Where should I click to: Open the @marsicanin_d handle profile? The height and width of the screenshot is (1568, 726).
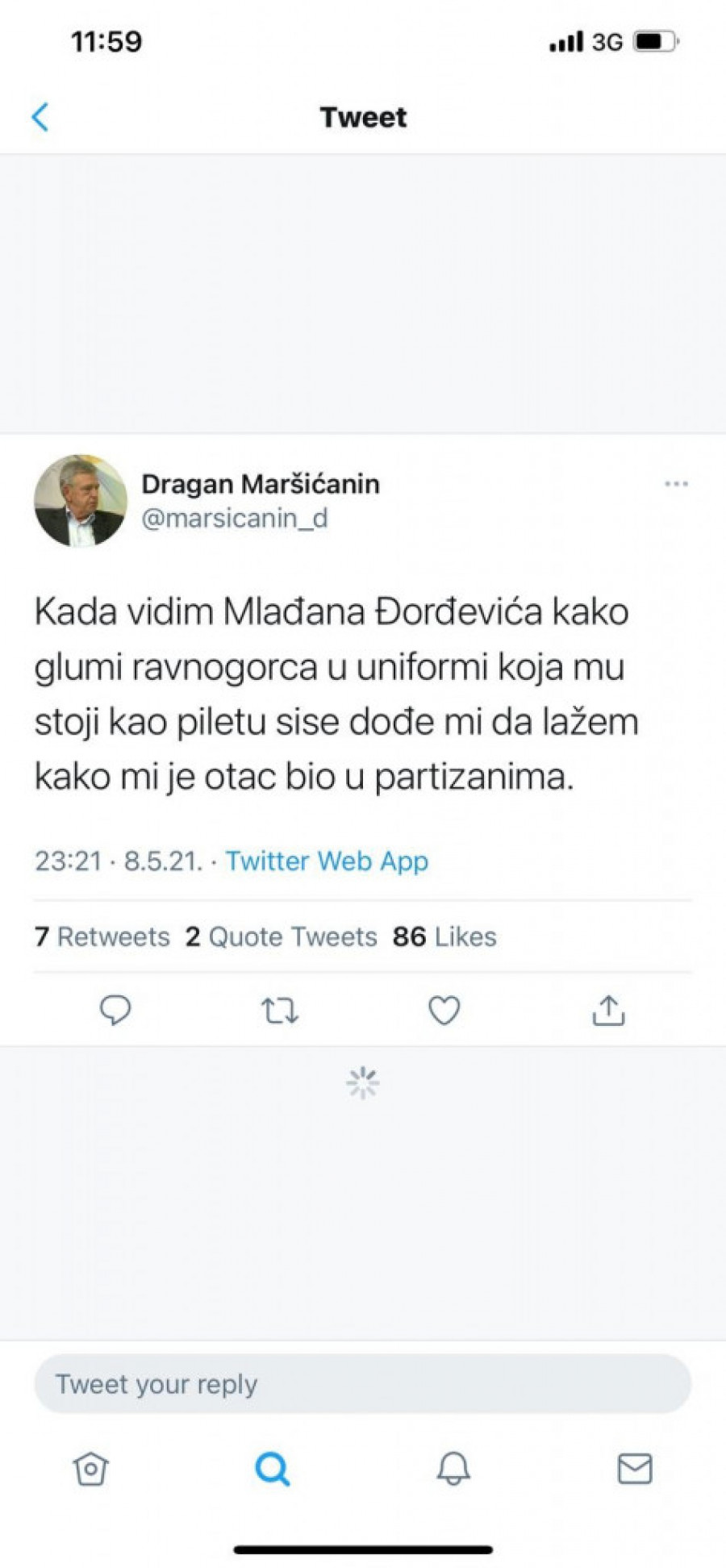point(235,518)
